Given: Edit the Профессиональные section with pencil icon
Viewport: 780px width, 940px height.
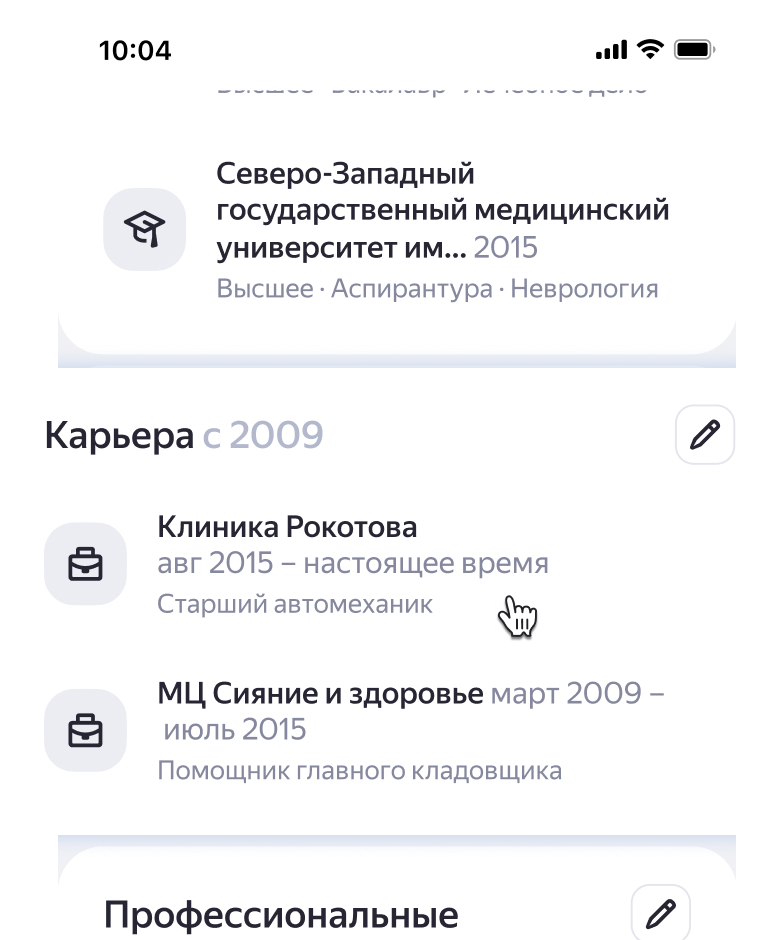Looking at the screenshot, I should pos(661,913).
